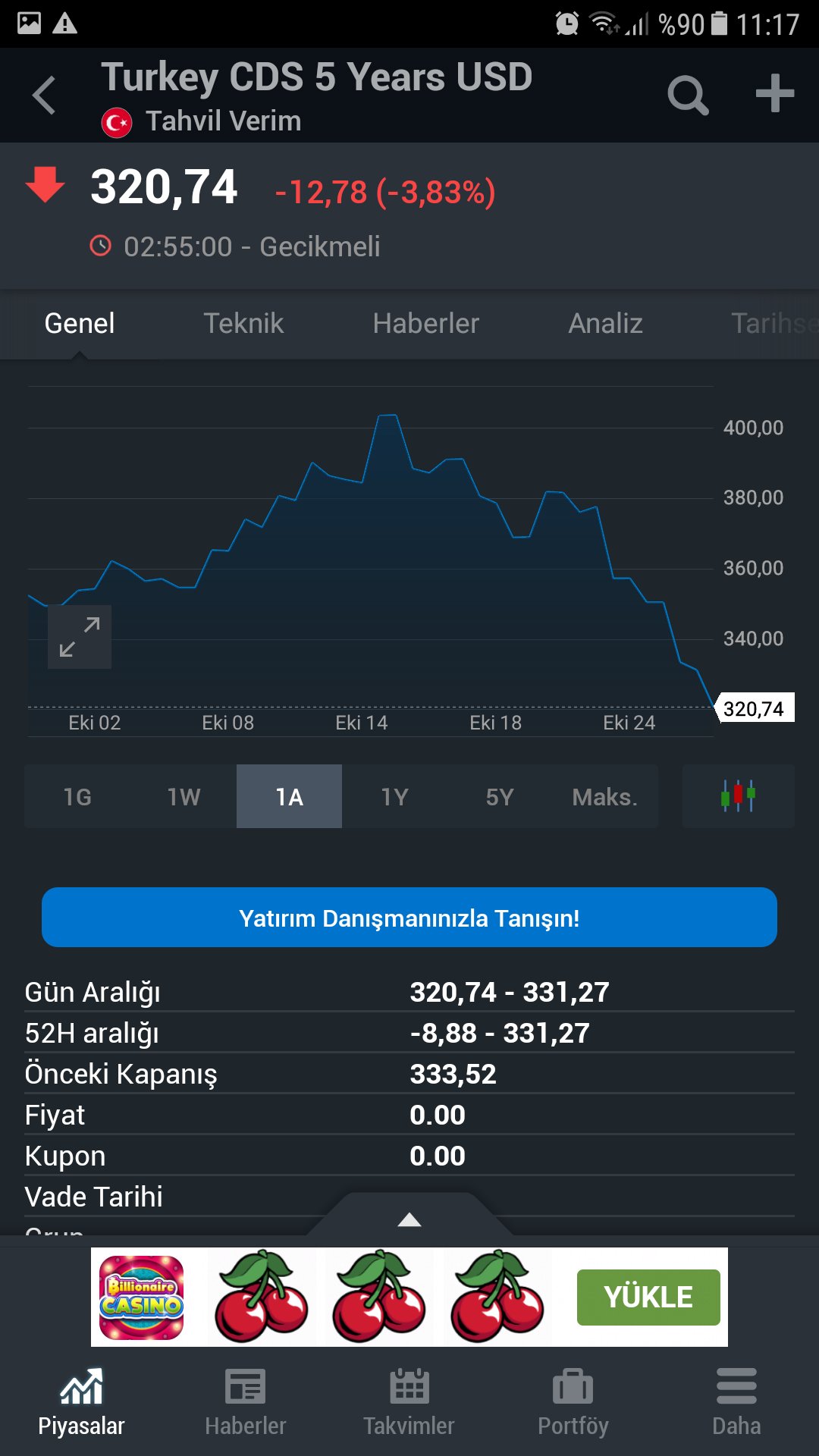Open Takvimler in the bottom navigation
The width and height of the screenshot is (819, 1456).
point(409,1403)
